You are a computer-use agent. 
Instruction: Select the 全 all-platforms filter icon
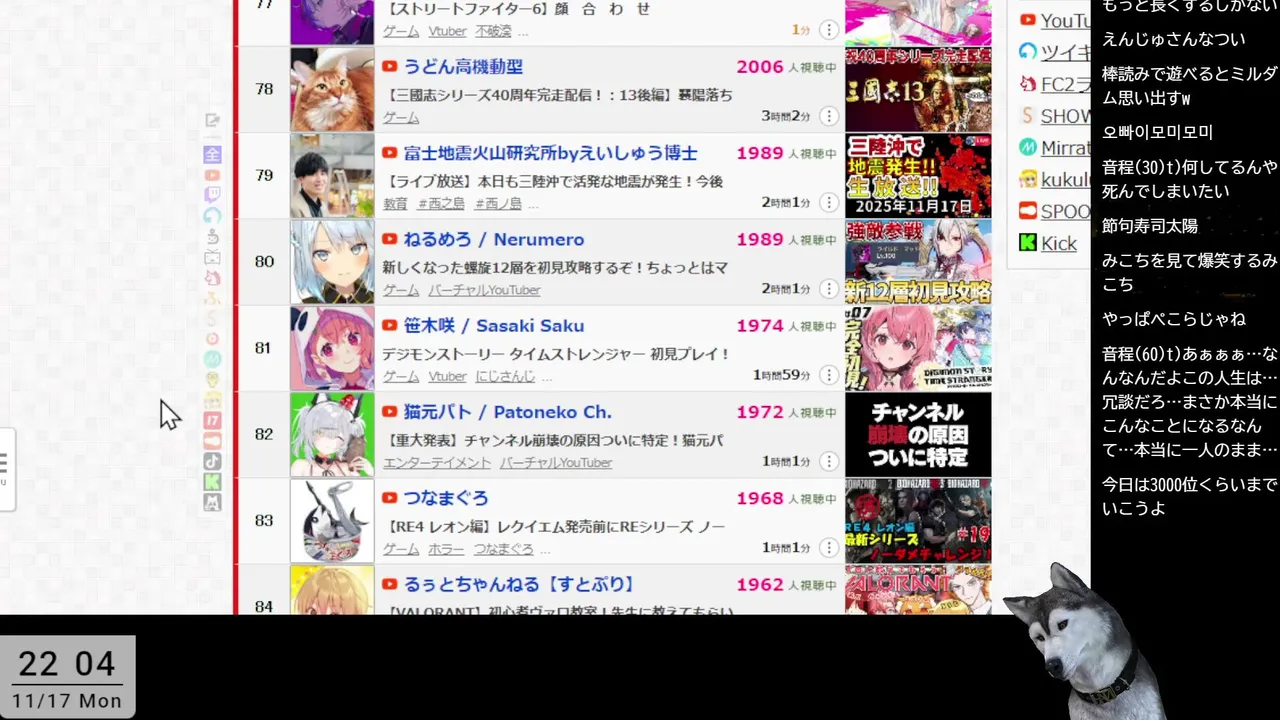212,154
